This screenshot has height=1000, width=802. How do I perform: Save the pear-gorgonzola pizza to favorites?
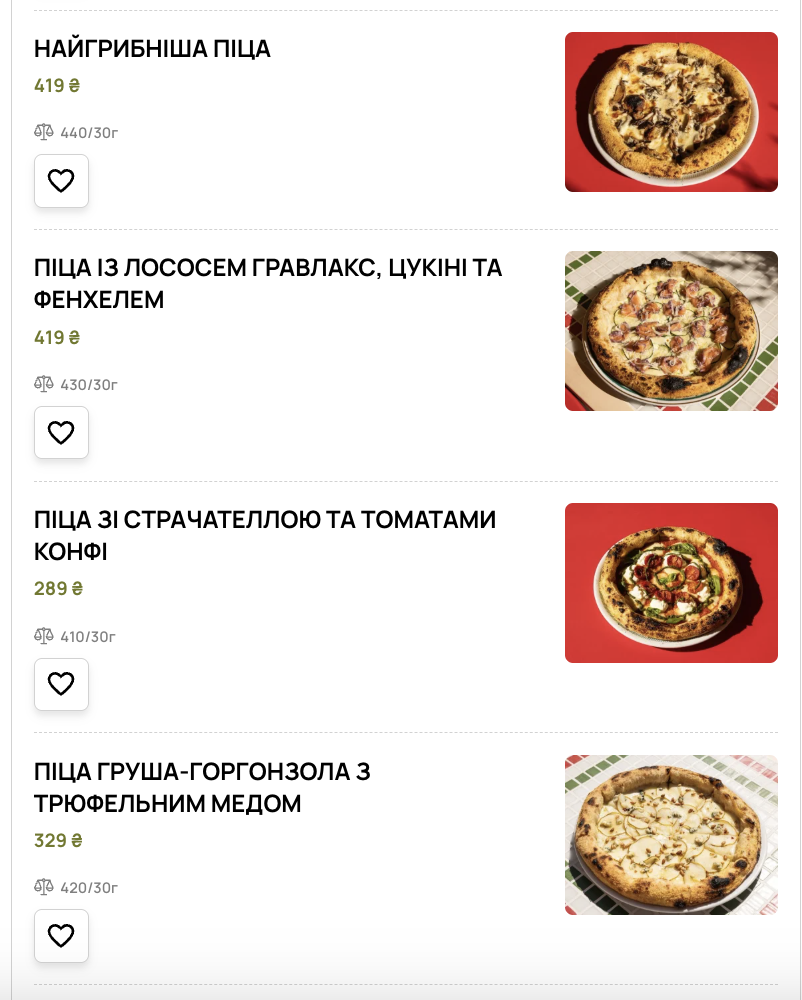[61, 936]
